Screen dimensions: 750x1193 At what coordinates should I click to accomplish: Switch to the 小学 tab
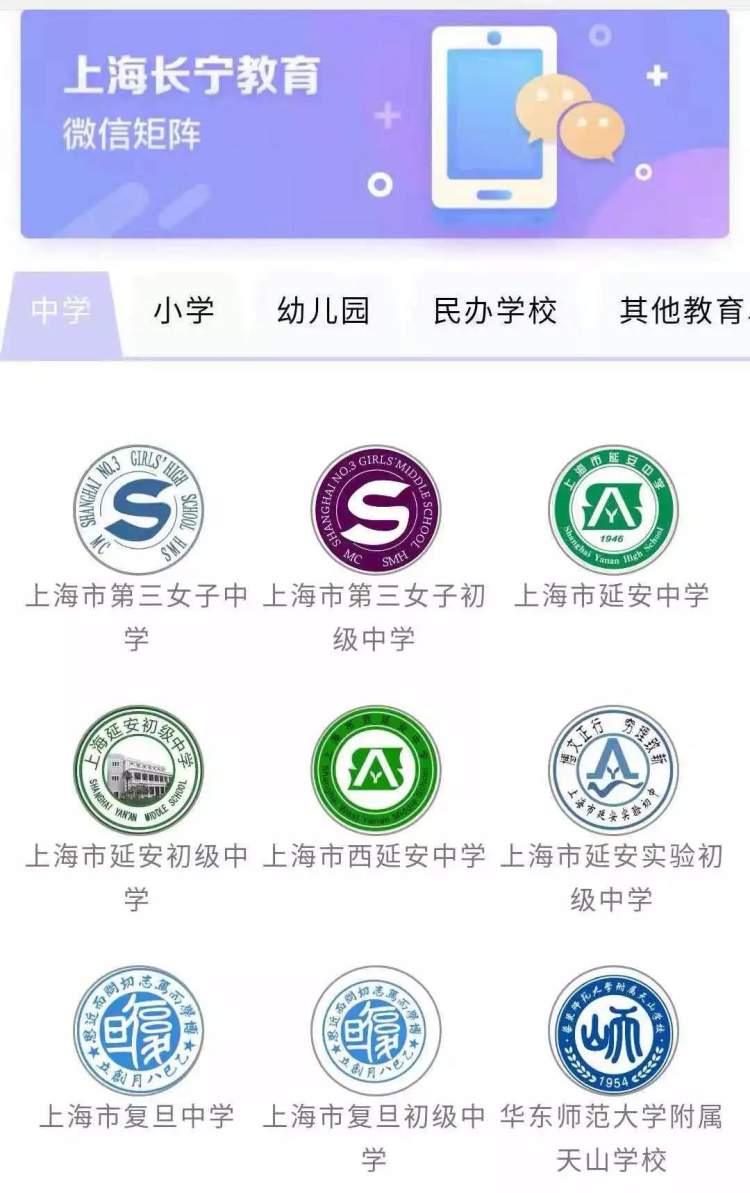pos(183,311)
